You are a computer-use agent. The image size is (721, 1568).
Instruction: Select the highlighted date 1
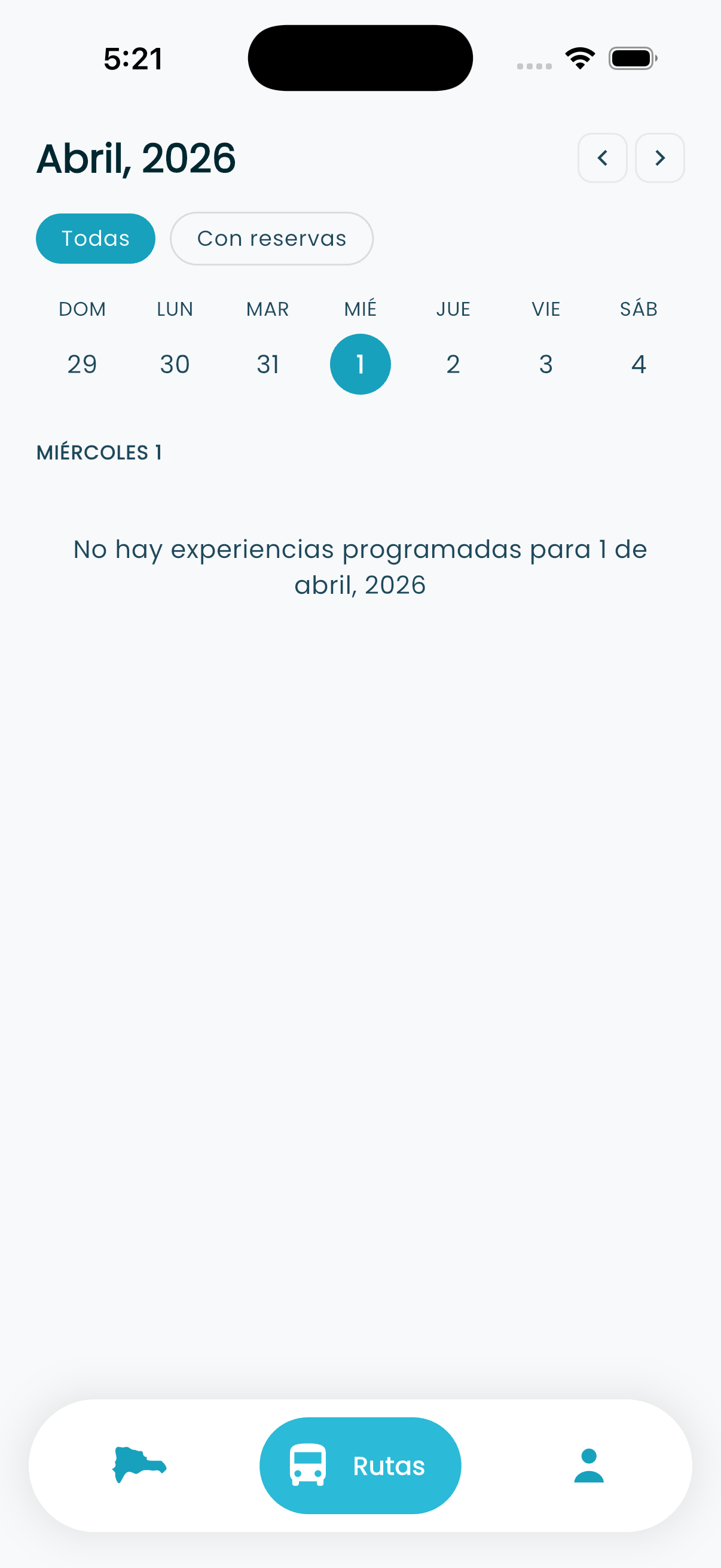pos(359,364)
